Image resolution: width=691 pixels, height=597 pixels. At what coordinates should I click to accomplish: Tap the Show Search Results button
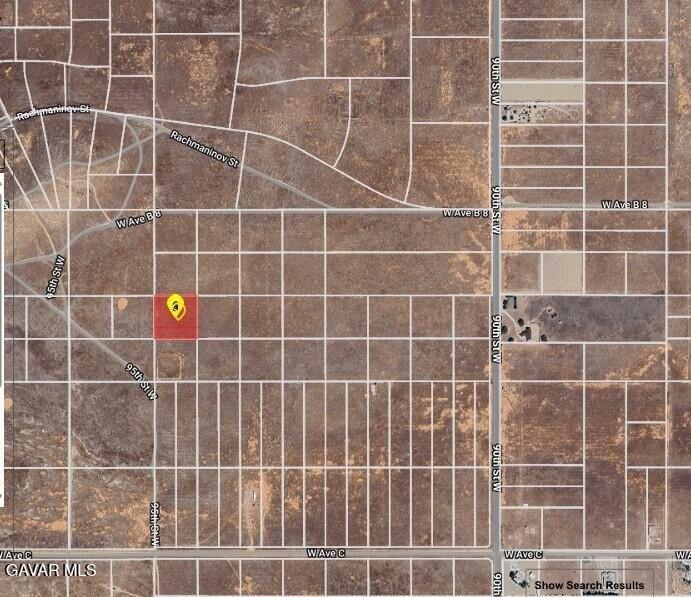click(589, 584)
